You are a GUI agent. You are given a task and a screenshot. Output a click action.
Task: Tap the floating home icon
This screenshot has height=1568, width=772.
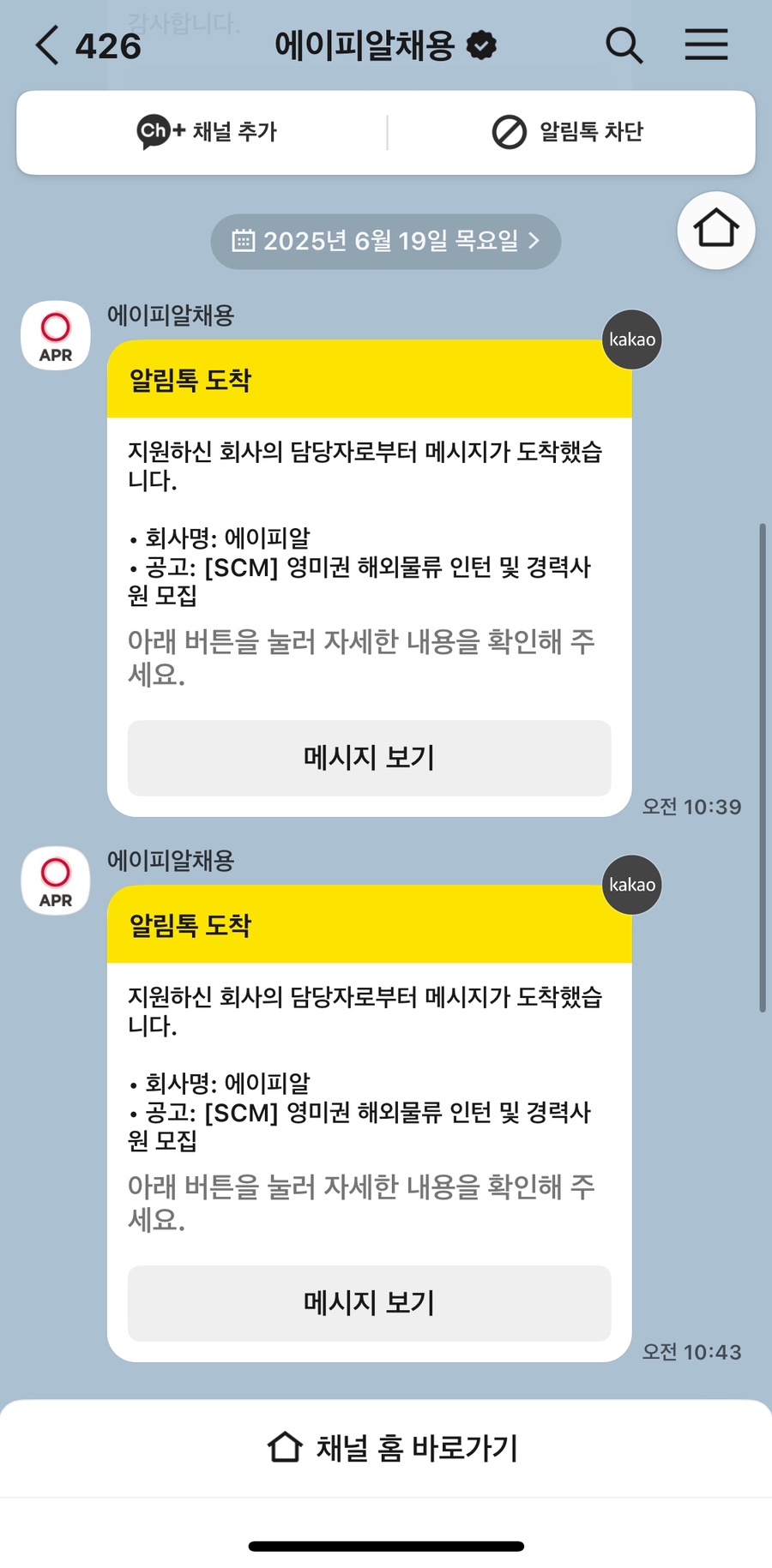(x=716, y=230)
